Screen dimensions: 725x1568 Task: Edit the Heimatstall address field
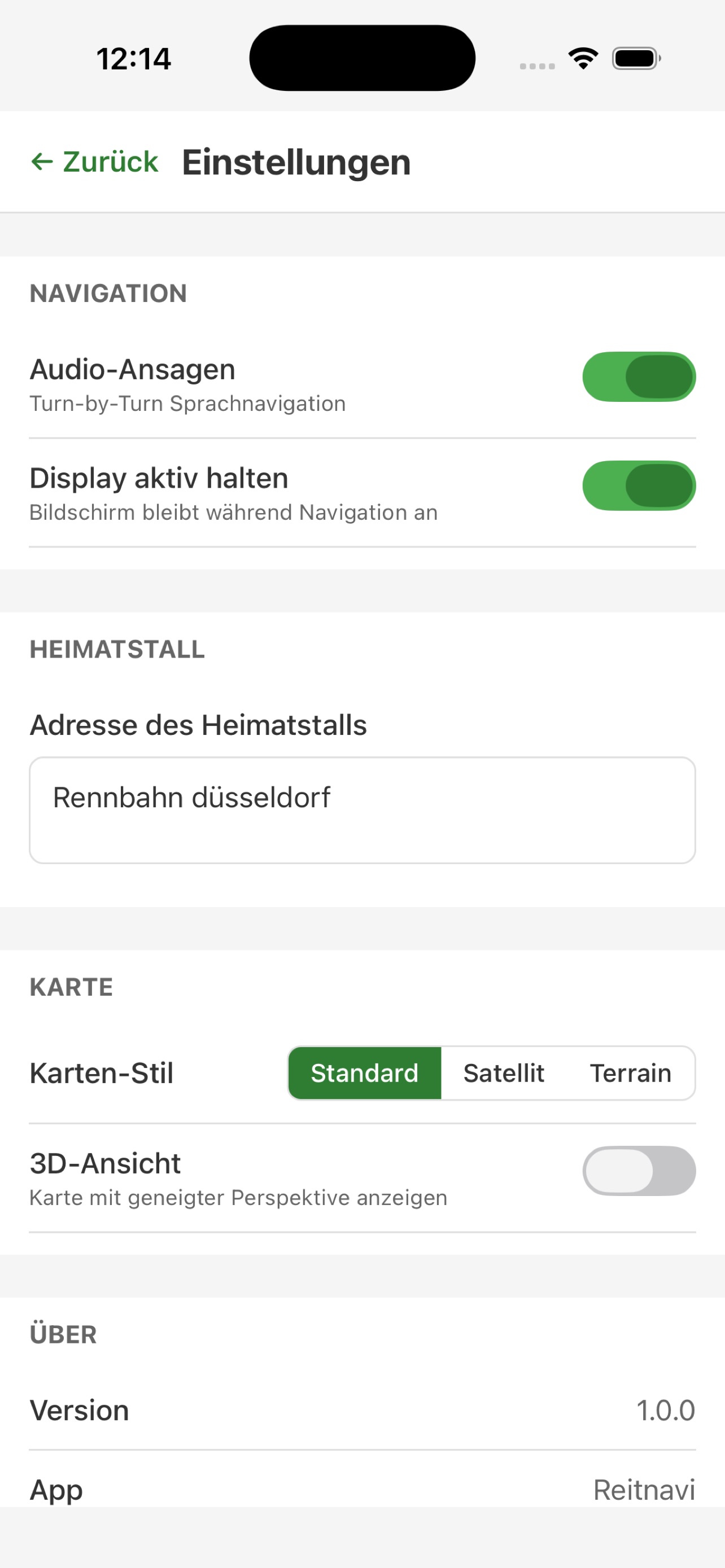362,809
